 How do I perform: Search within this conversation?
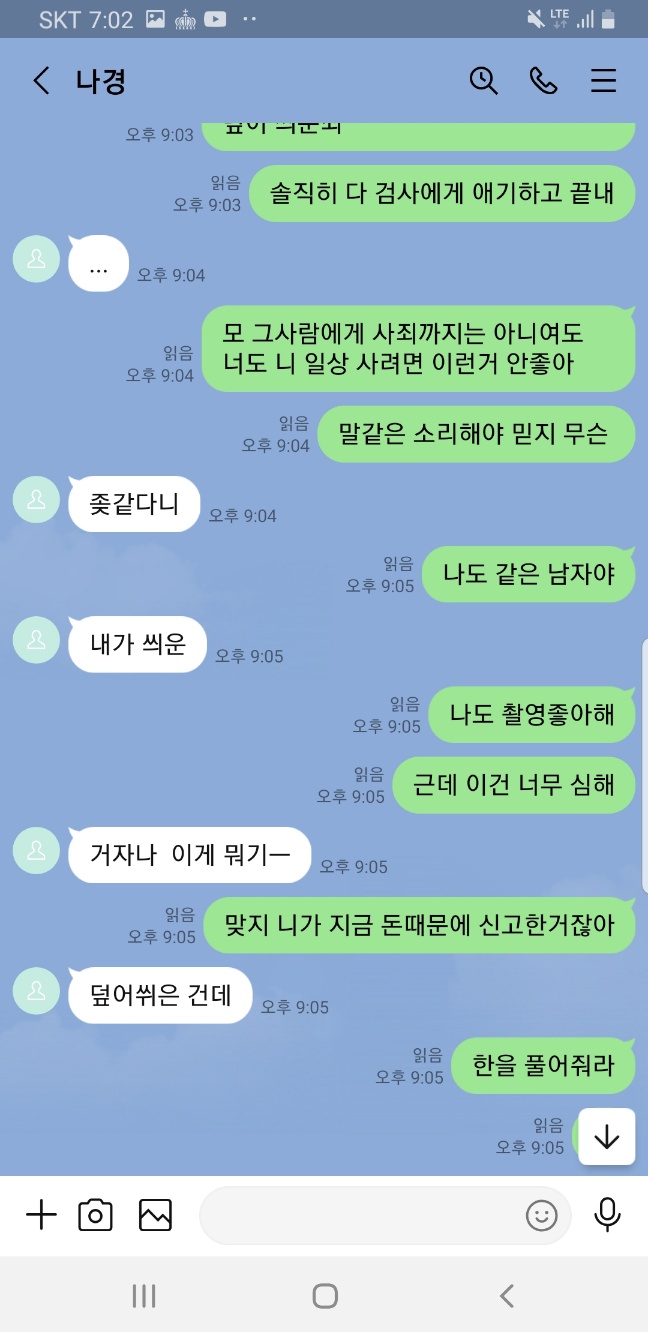(x=484, y=81)
